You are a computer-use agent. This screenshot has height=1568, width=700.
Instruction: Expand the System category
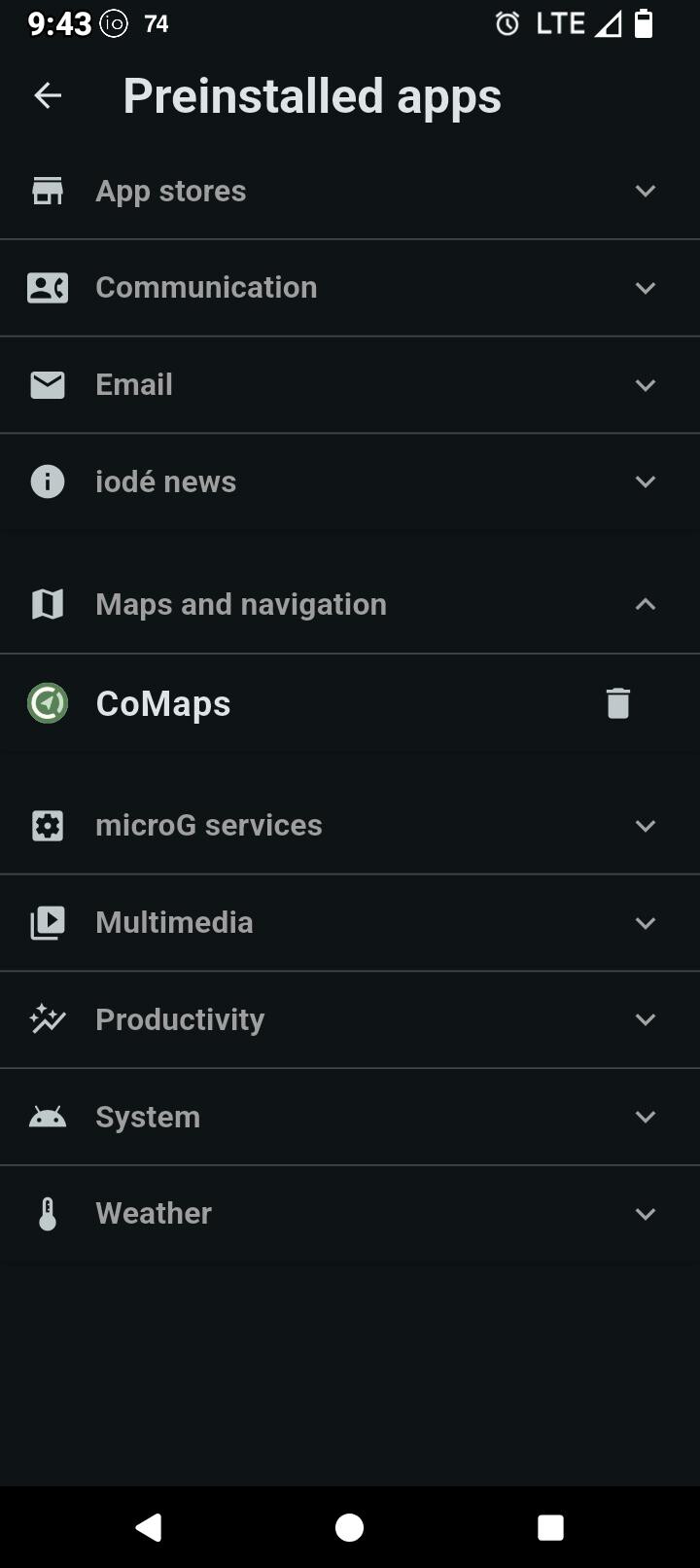click(x=645, y=1117)
